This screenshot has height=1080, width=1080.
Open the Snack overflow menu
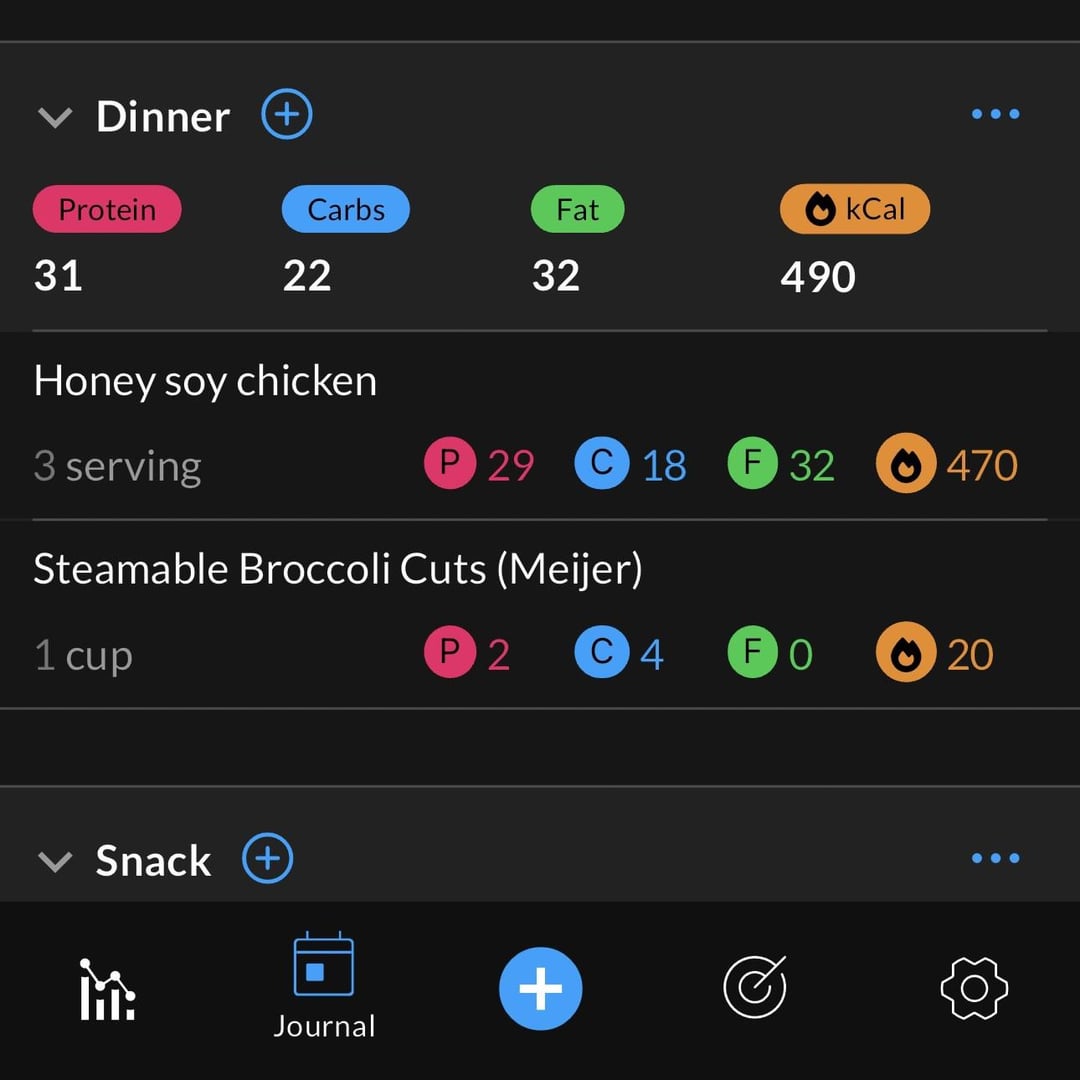995,859
